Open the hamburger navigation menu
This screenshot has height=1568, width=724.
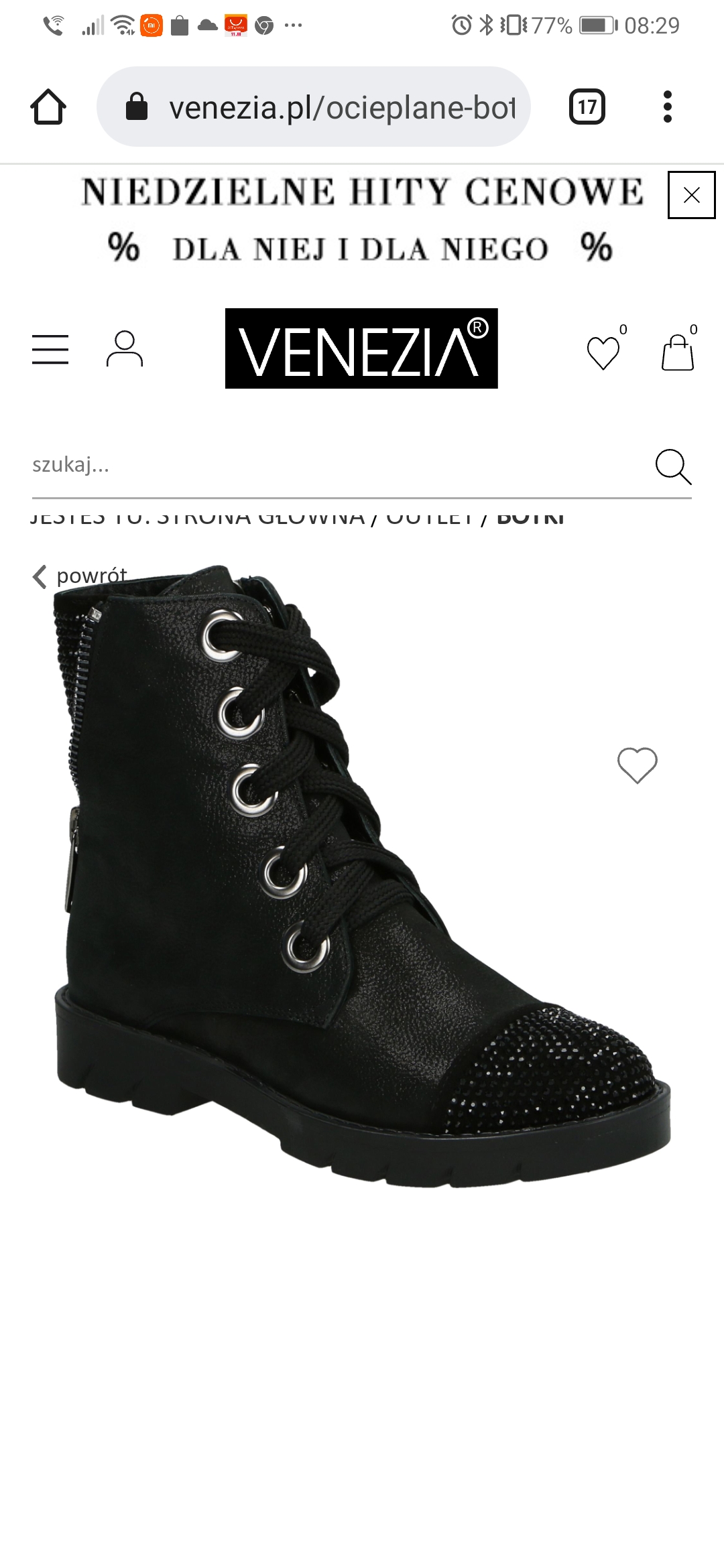click(50, 349)
